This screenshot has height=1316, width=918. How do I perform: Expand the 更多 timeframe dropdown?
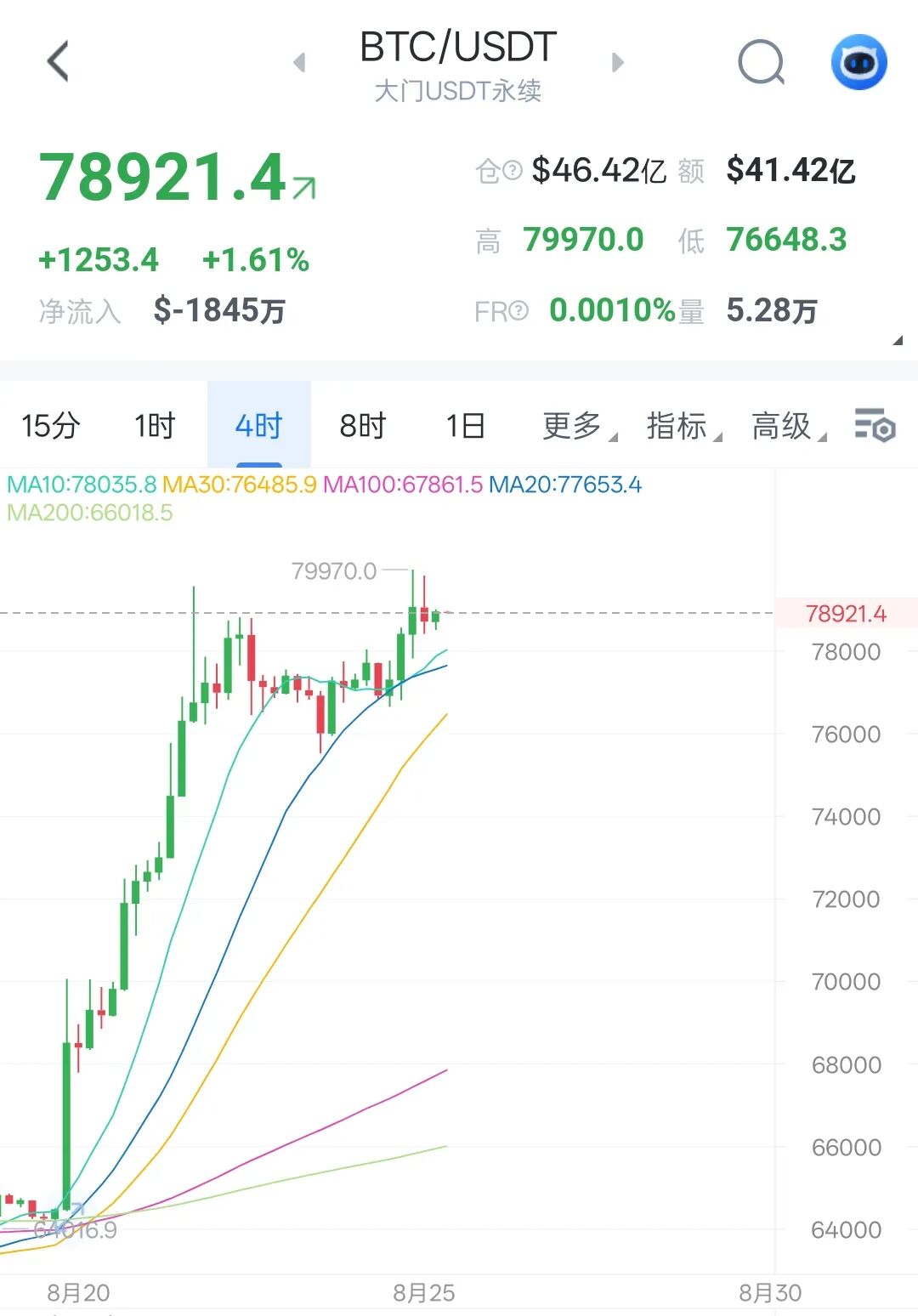pos(578,425)
